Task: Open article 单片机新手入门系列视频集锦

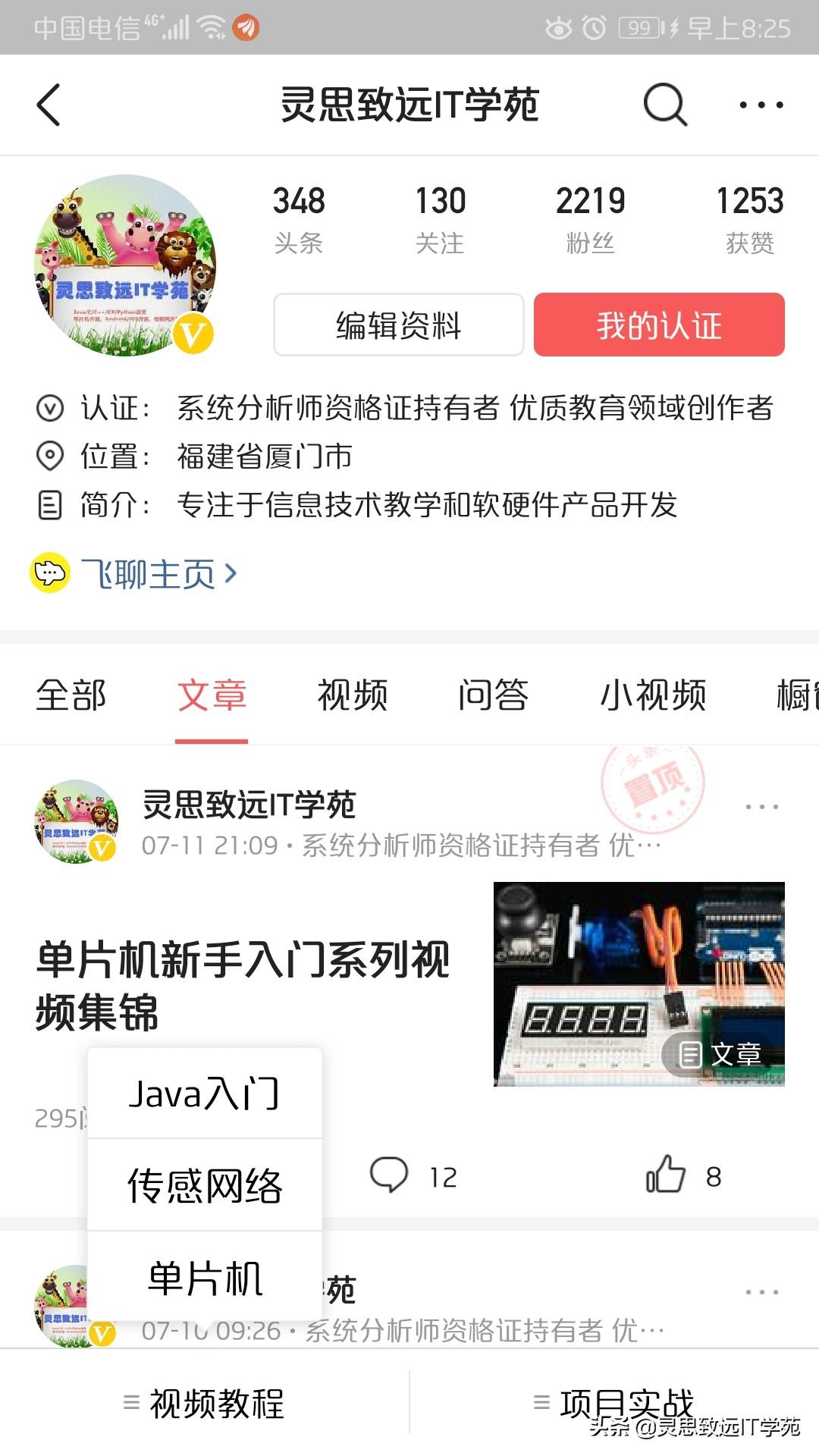Action: [x=243, y=984]
